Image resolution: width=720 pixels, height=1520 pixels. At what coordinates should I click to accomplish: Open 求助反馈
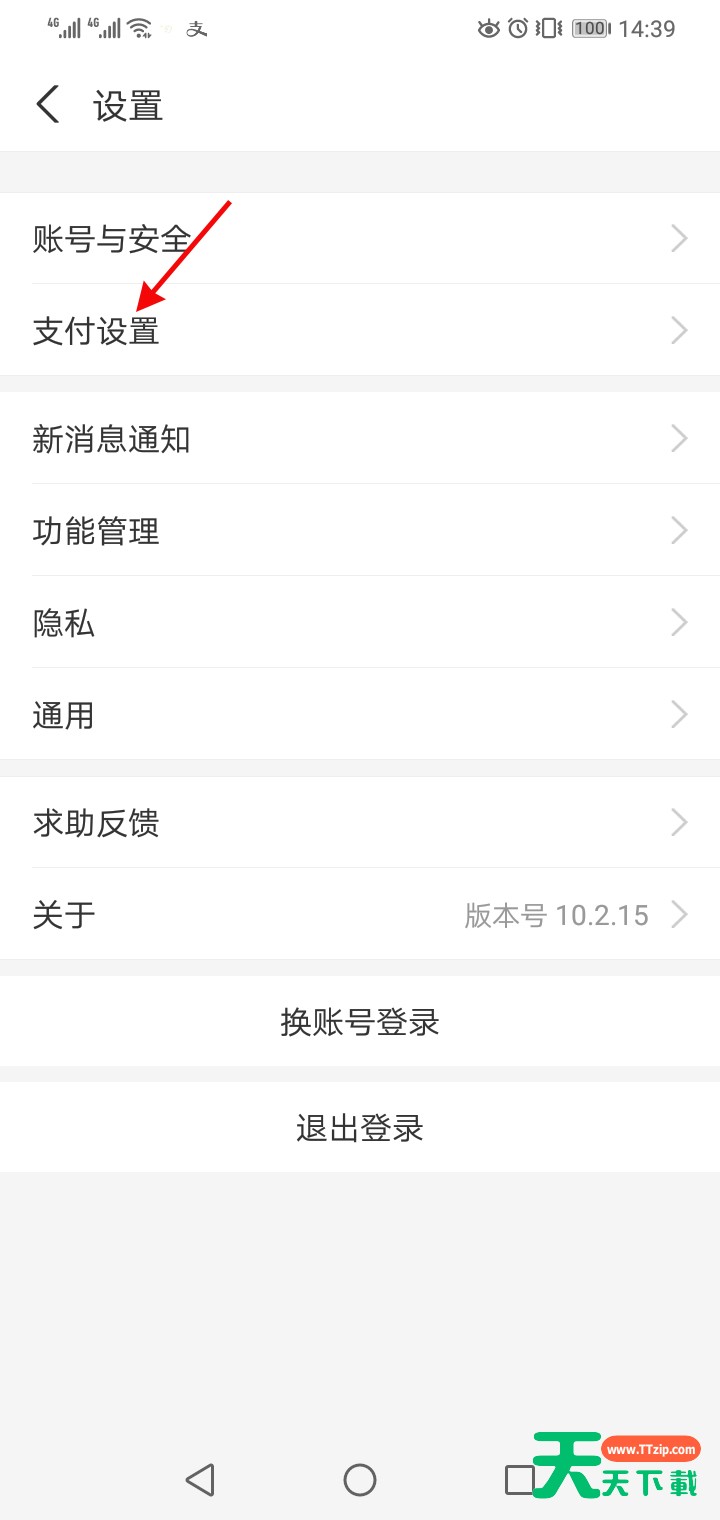(360, 823)
